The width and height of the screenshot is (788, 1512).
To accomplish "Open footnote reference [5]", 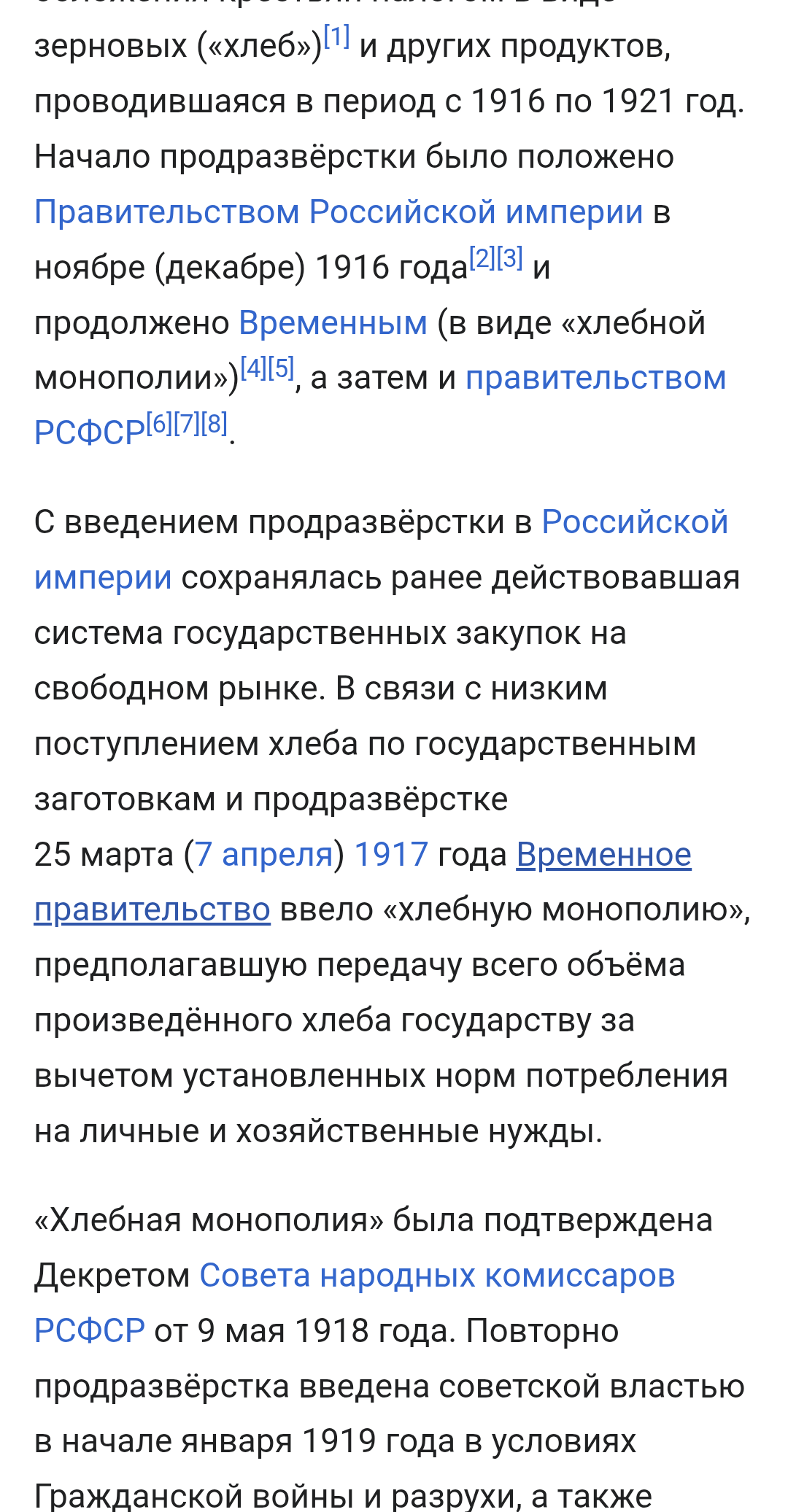I will [x=282, y=368].
